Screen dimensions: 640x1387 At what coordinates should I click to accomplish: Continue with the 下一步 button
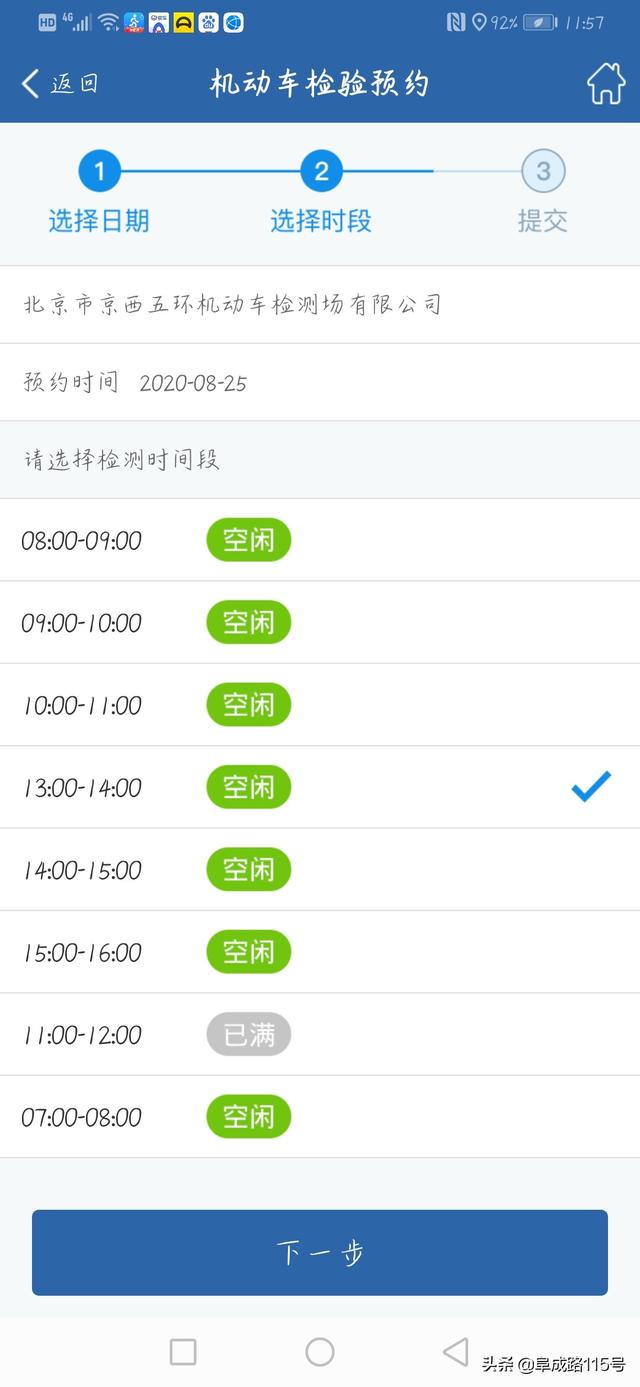click(x=320, y=1253)
